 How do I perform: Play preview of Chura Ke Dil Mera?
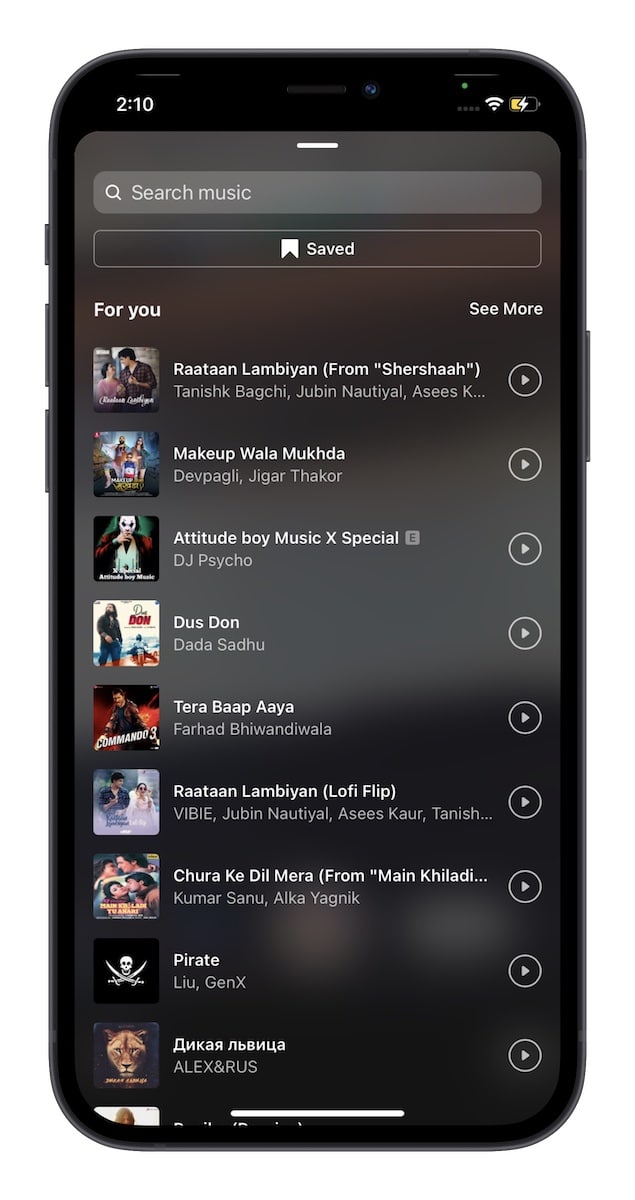524,886
